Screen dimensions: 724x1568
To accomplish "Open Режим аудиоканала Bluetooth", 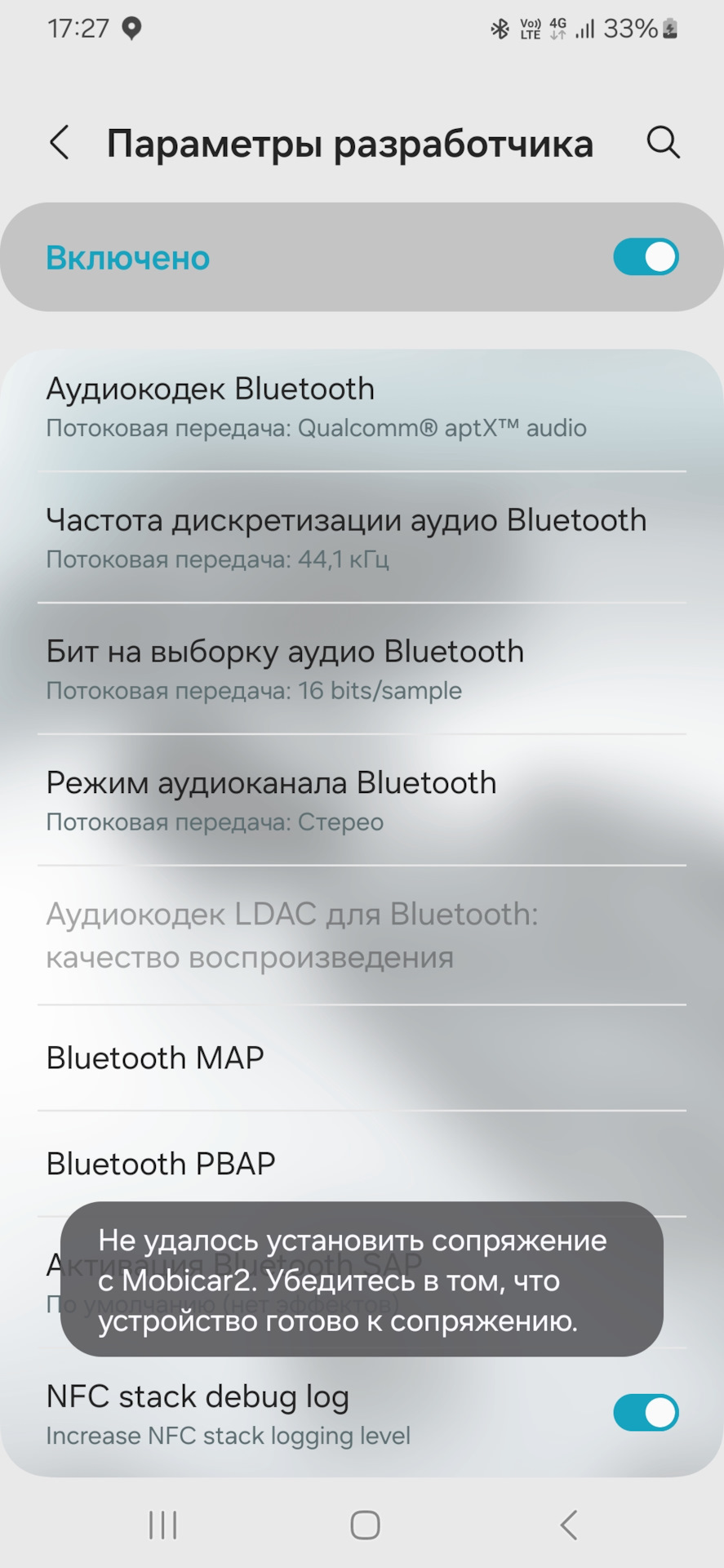I will pyautogui.click(x=362, y=801).
